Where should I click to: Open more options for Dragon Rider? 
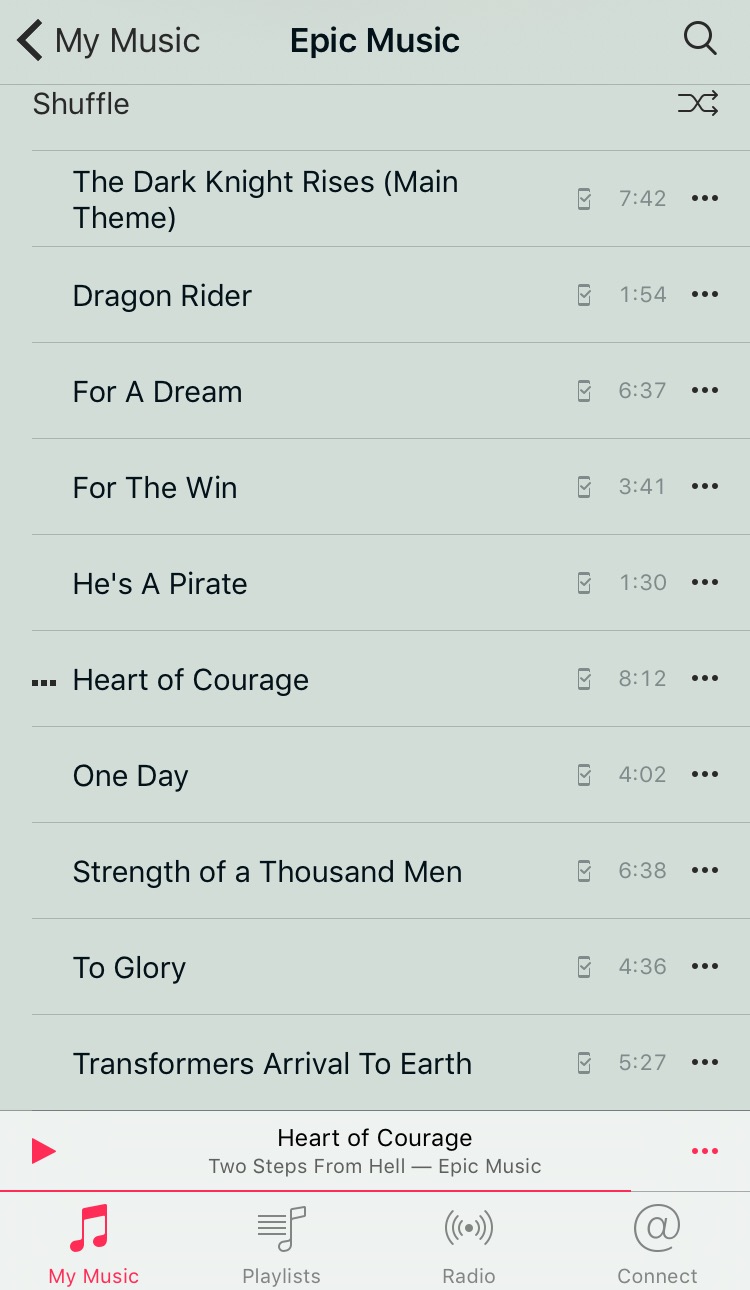pyautogui.click(x=705, y=295)
